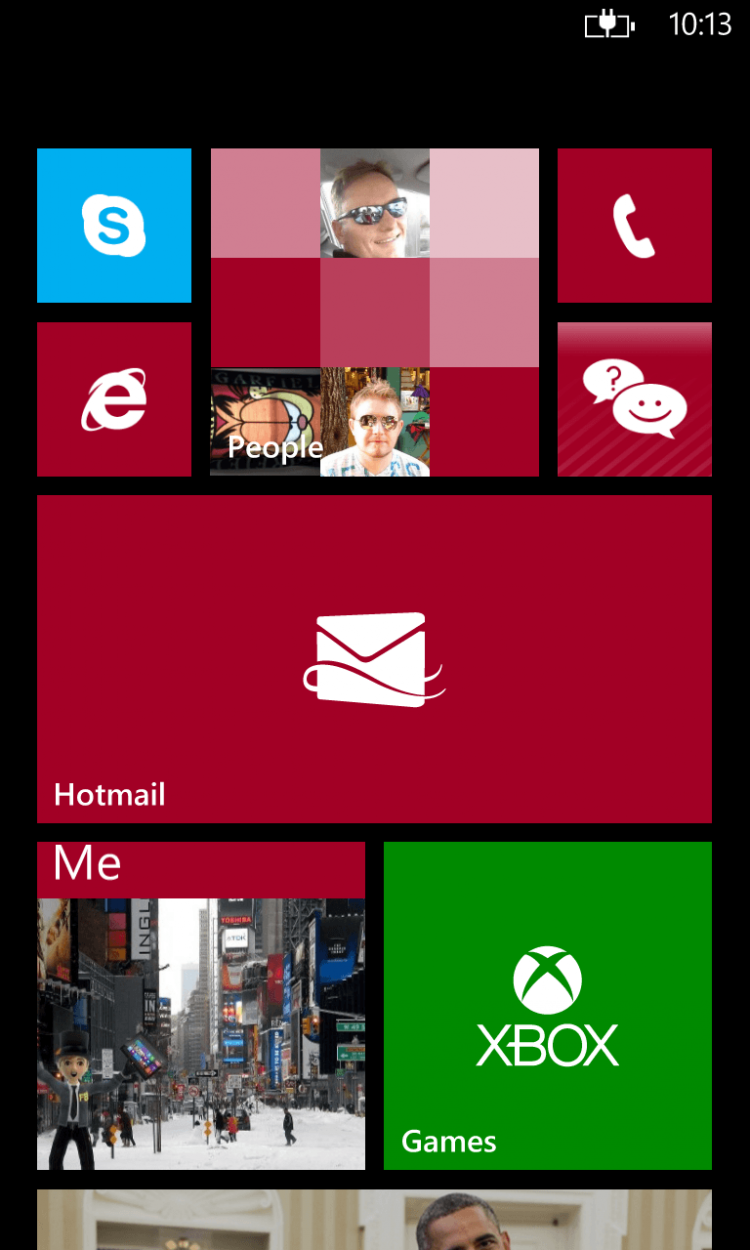This screenshot has height=1250, width=750.
Task: Open the photo tile at the bottom
Action: [374, 1220]
